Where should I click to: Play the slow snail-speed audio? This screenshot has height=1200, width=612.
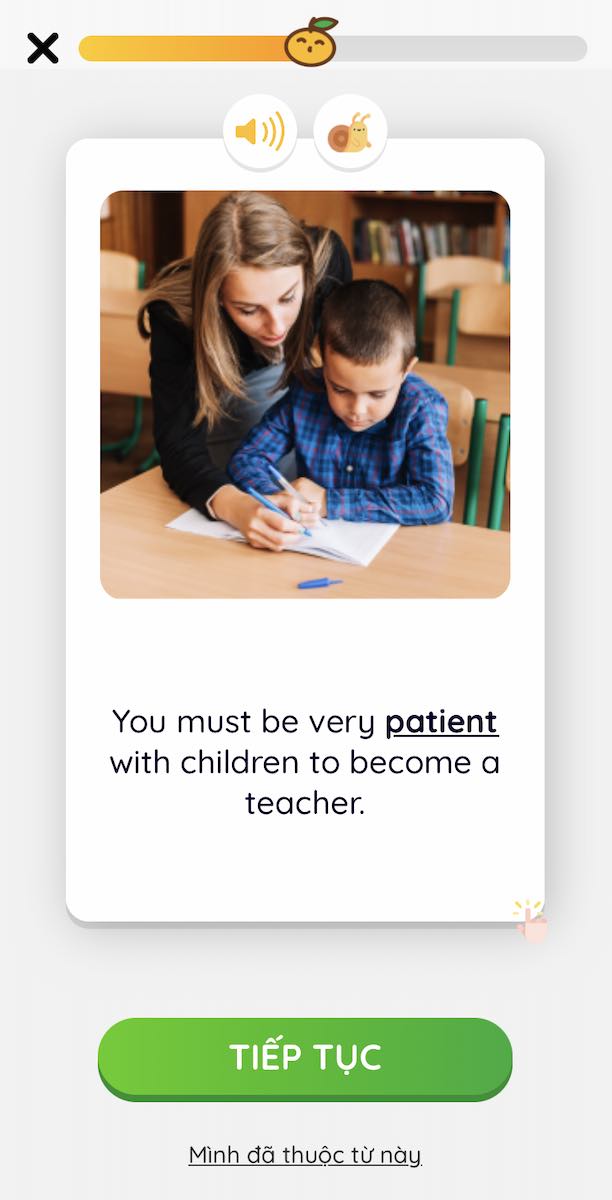coord(350,131)
